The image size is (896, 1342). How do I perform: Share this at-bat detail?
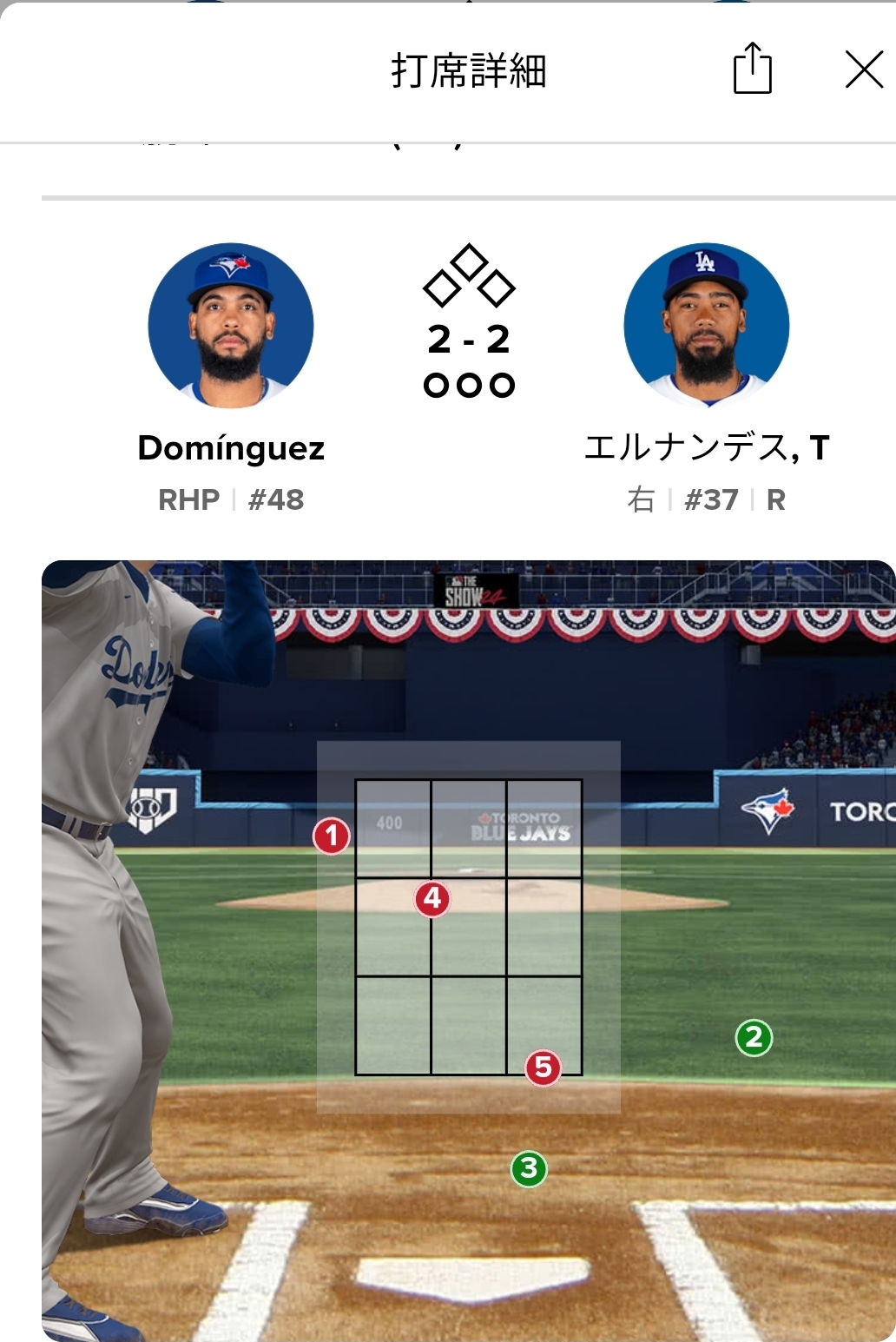[x=752, y=69]
